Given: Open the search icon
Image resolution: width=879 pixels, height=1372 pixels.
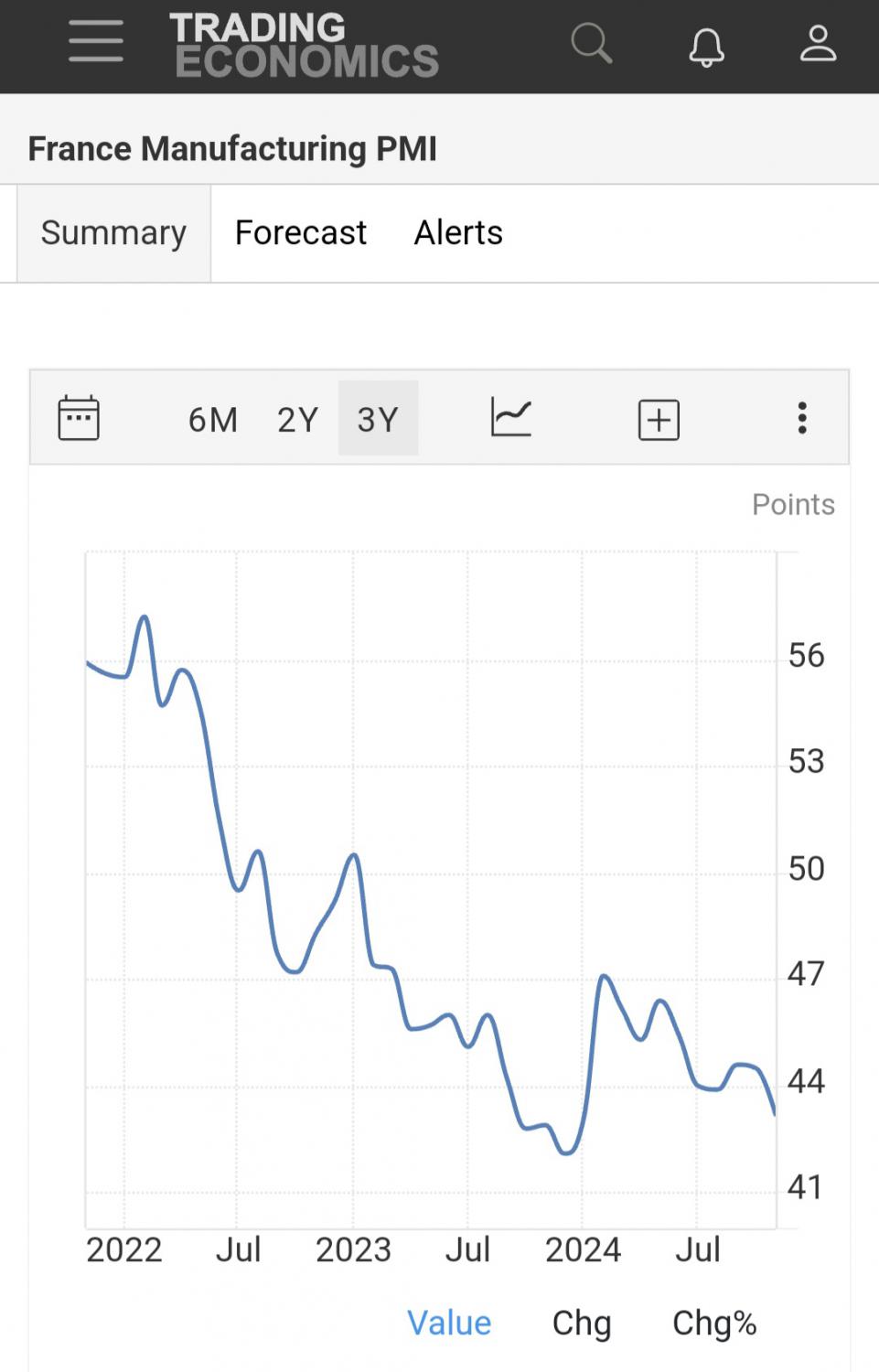Looking at the screenshot, I should click(591, 43).
